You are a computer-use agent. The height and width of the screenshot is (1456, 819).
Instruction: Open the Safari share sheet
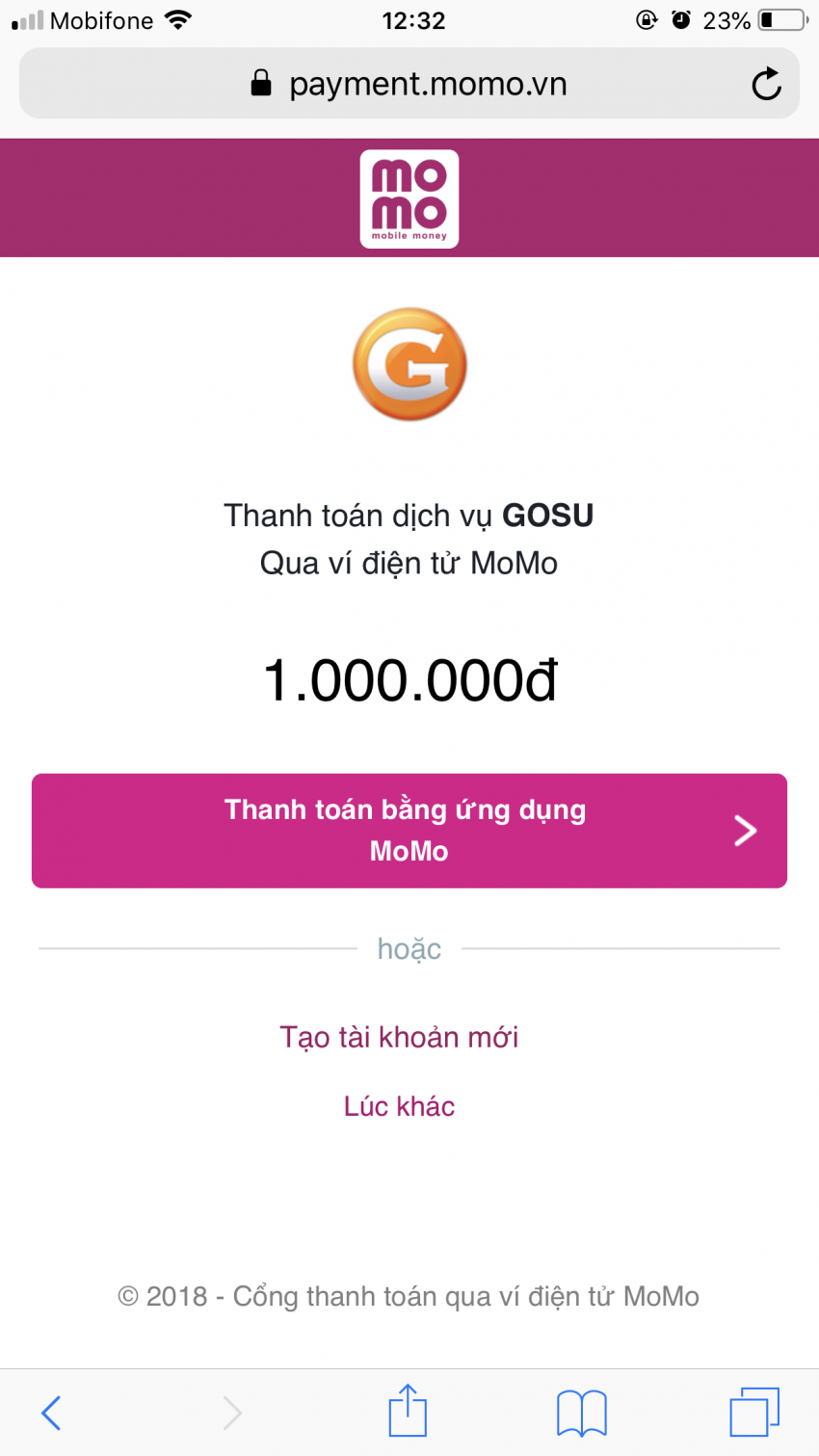coord(408,1411)
